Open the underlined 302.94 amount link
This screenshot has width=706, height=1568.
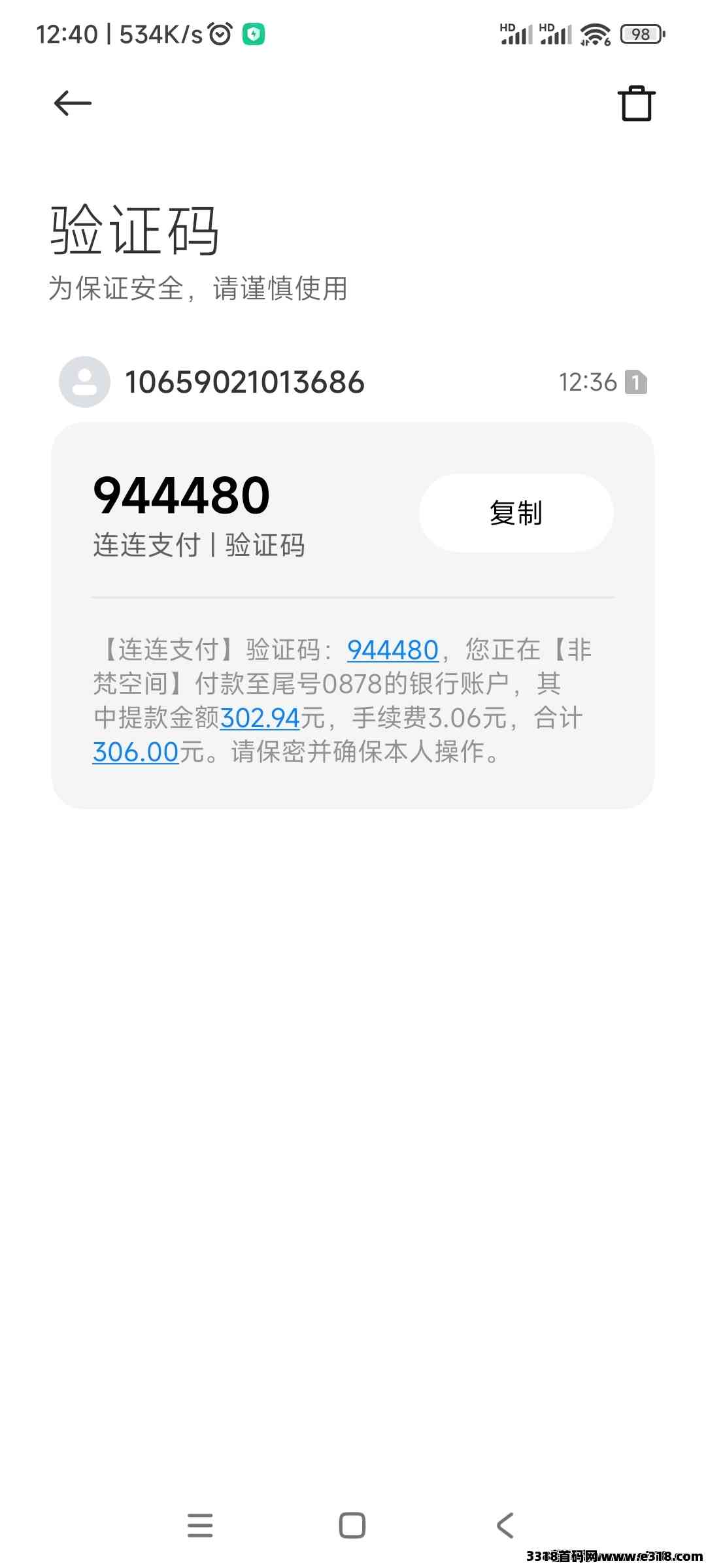pyautogui.click(x=260, y=718)
